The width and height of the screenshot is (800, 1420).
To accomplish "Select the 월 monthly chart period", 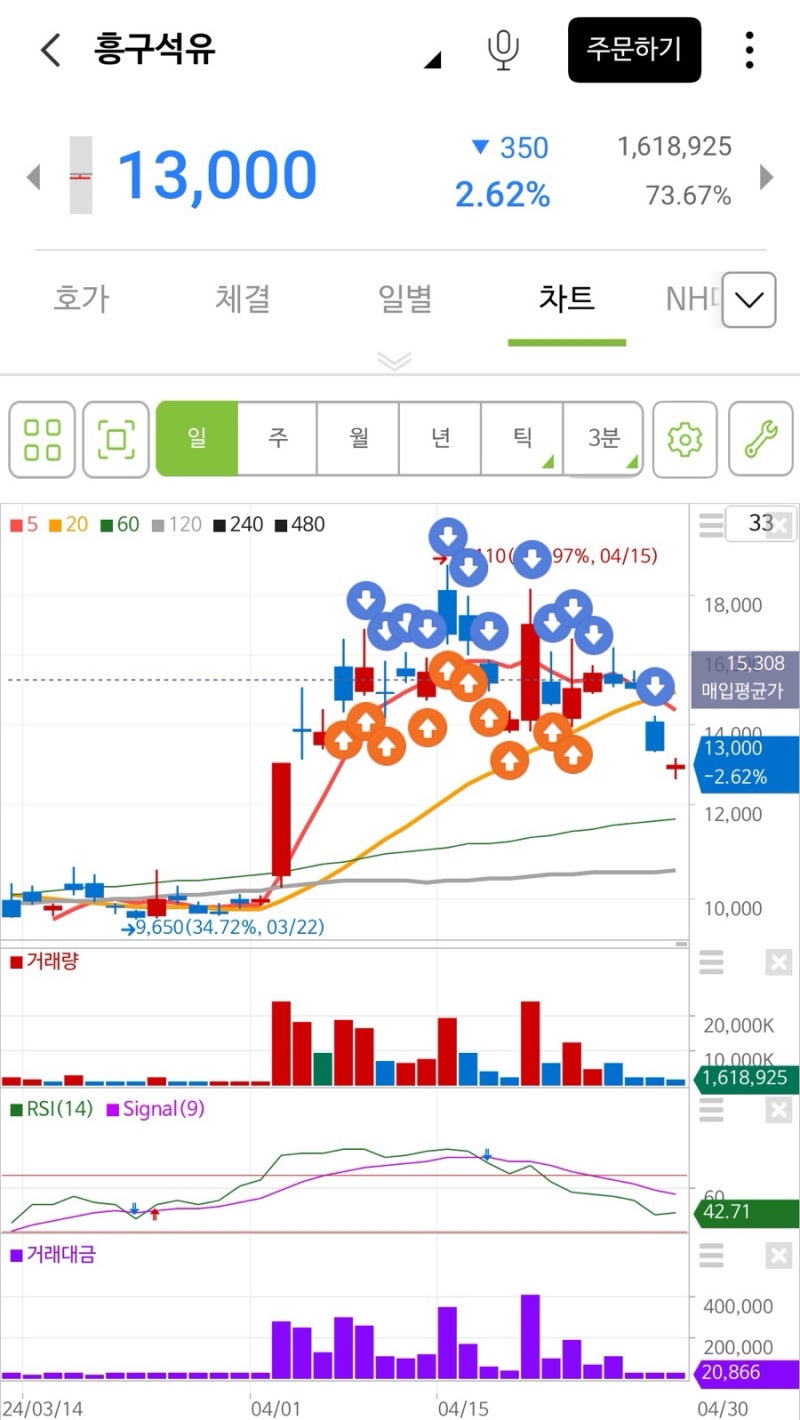I will coord(359,439).
